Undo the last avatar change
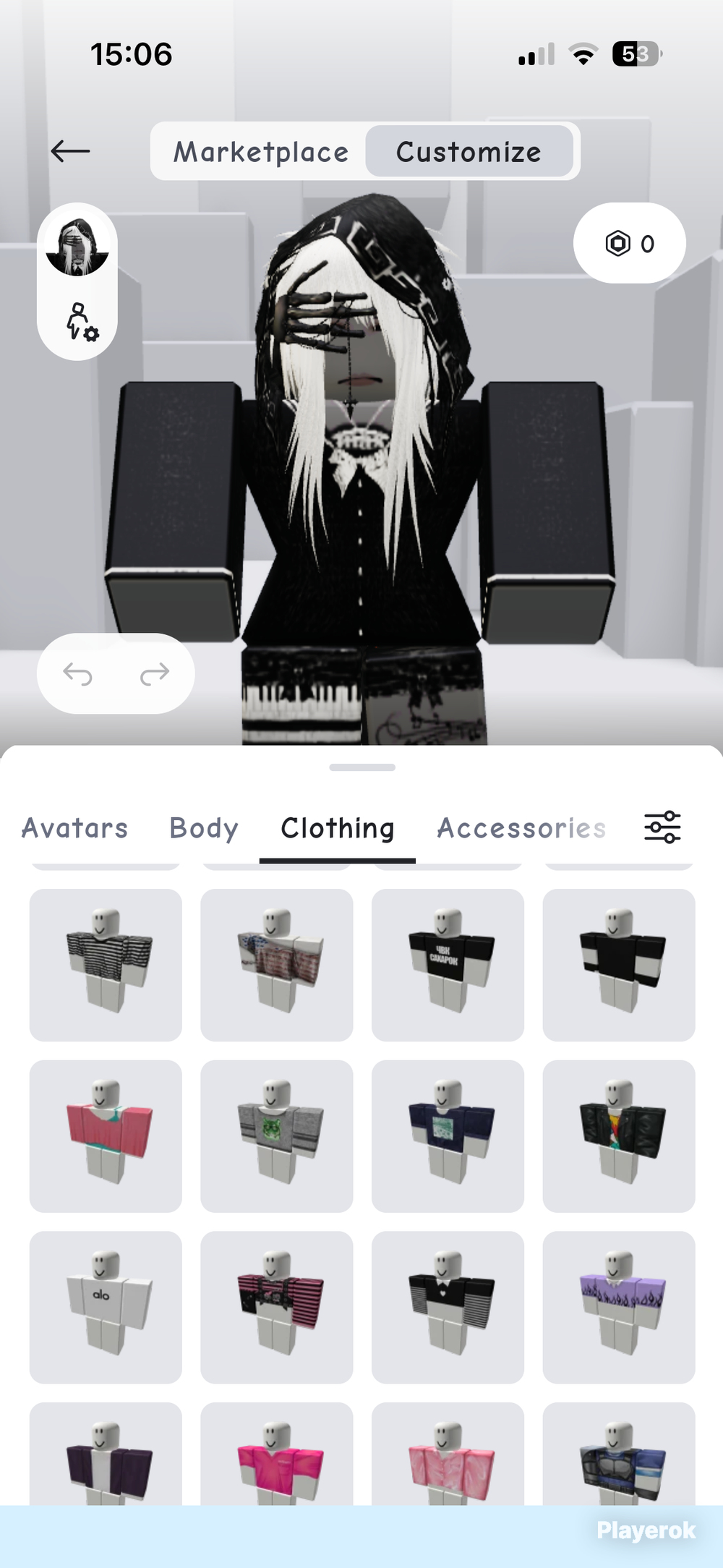The image size is (723, 1568). point(77,673)
